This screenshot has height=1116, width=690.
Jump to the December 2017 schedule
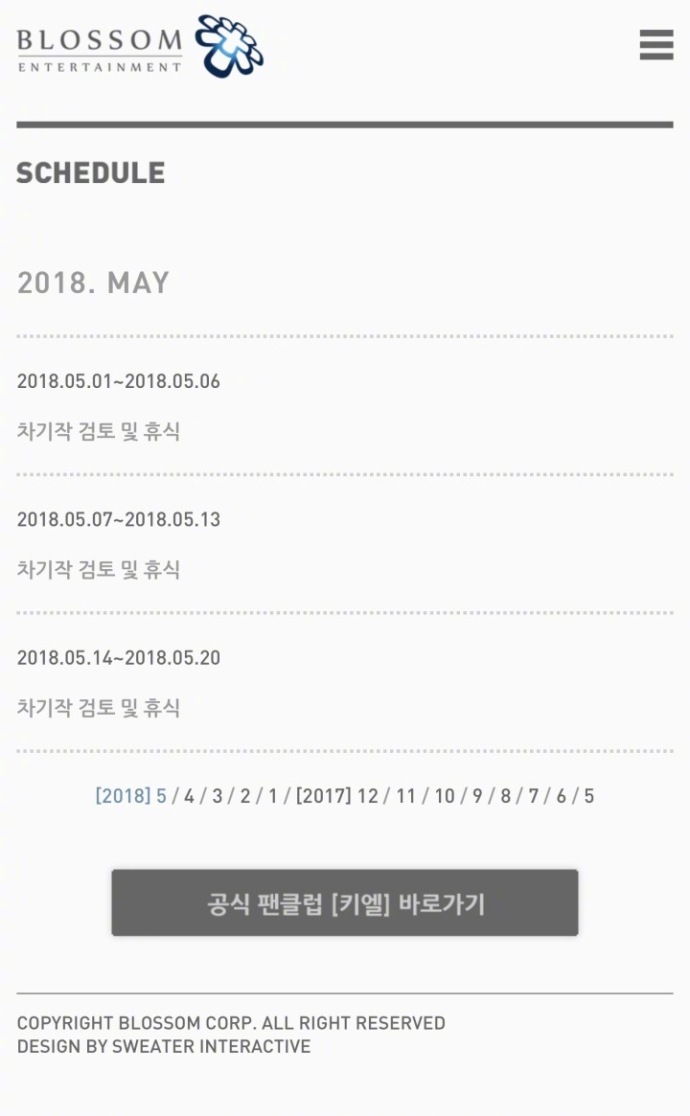(367, 796)
